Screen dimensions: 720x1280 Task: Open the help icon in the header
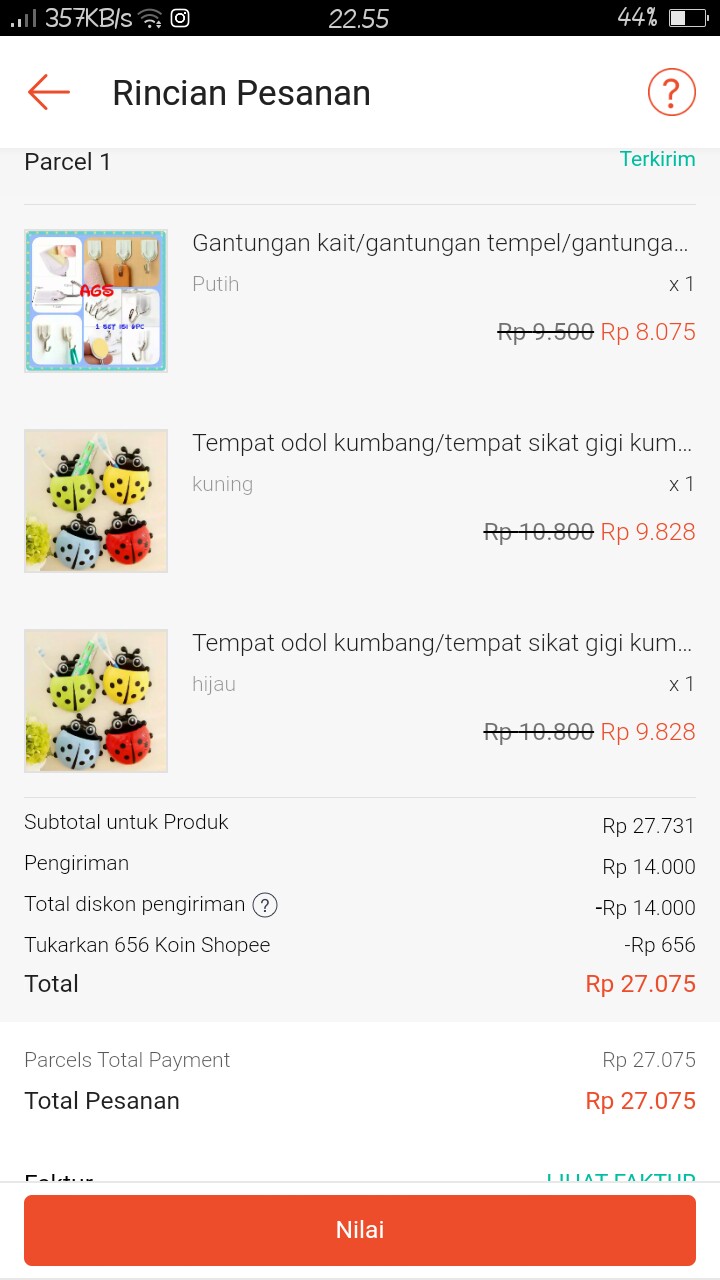(671, 91)
